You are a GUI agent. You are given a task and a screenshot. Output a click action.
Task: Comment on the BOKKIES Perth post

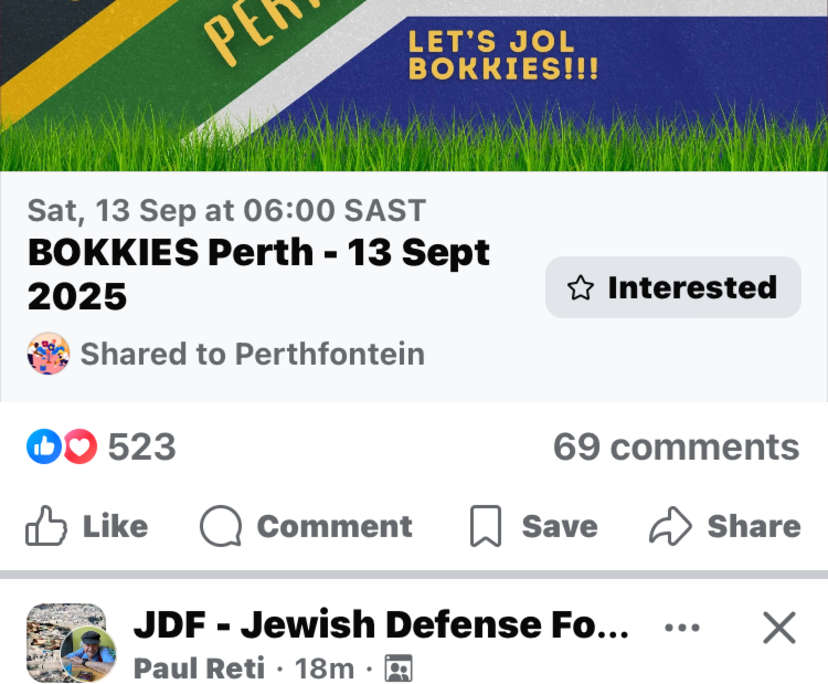[x=306, y=526]
